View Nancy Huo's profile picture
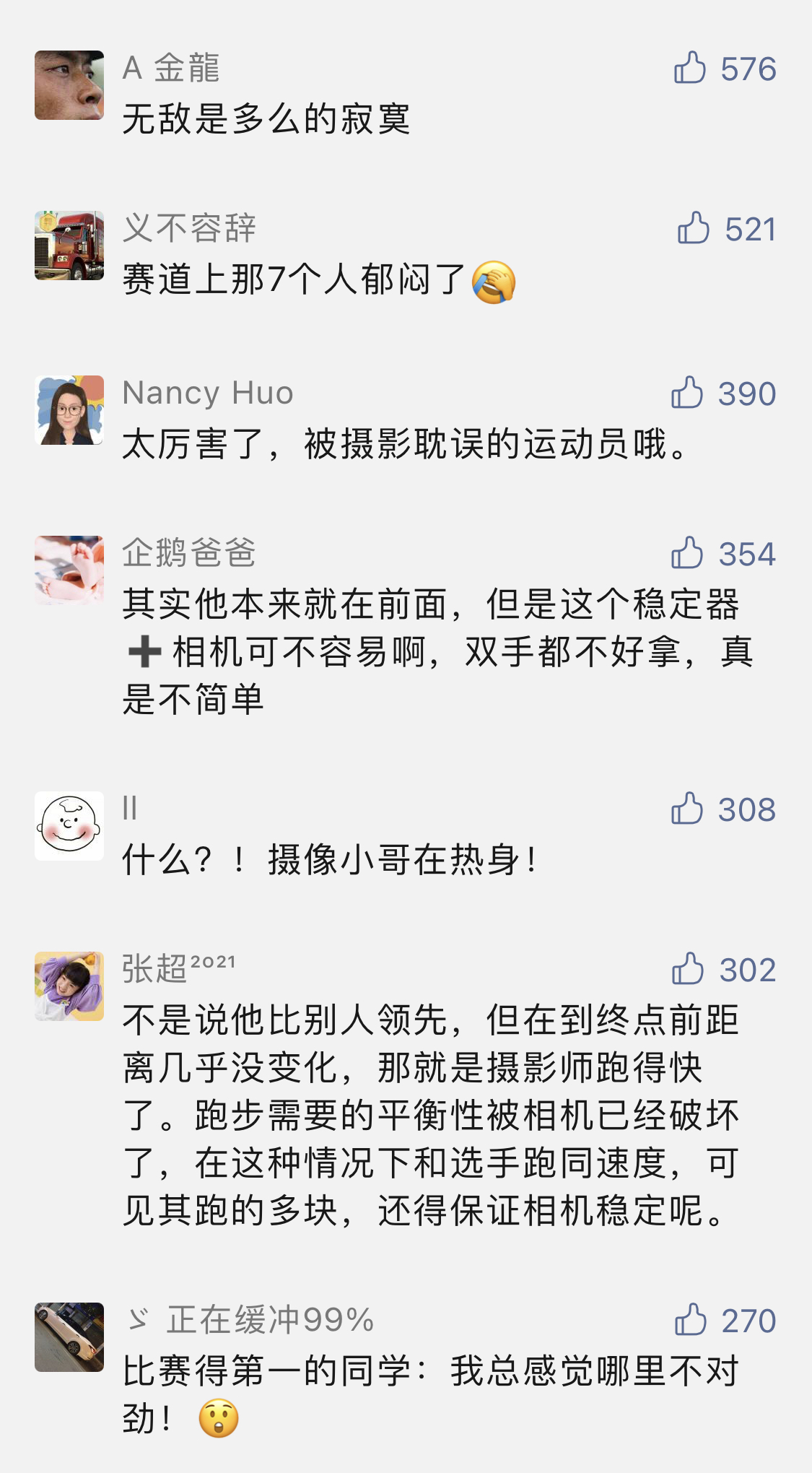Screen dimensions: 812x1473 pyautogui.click(x=69, y=410)
